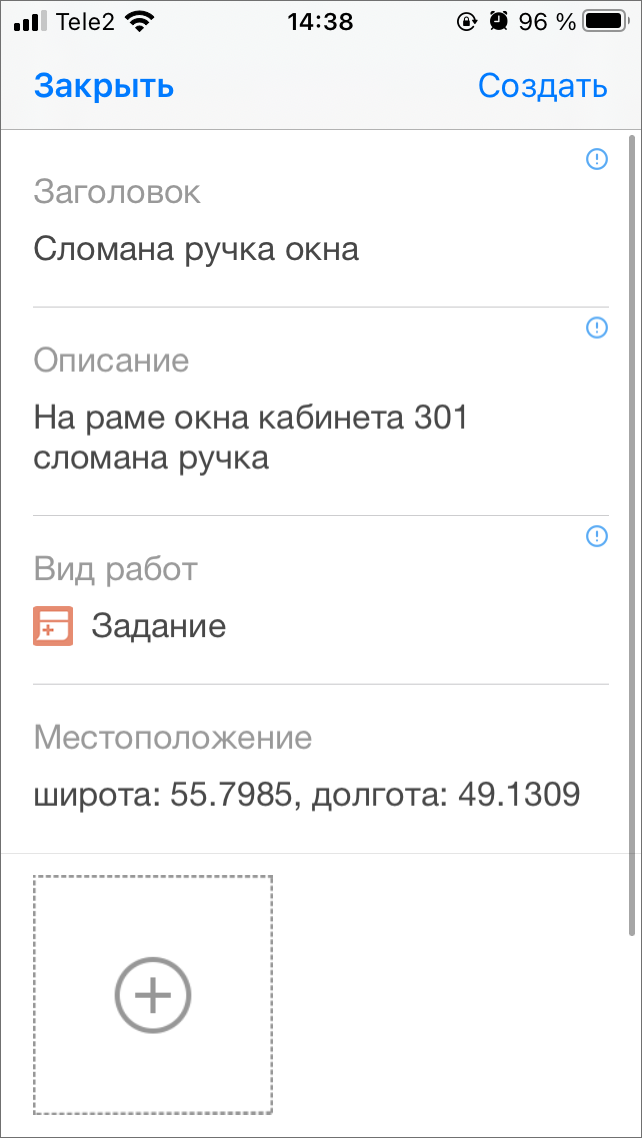Tap Создать to create the task
642x1138 pixels.
pos(543,86)
